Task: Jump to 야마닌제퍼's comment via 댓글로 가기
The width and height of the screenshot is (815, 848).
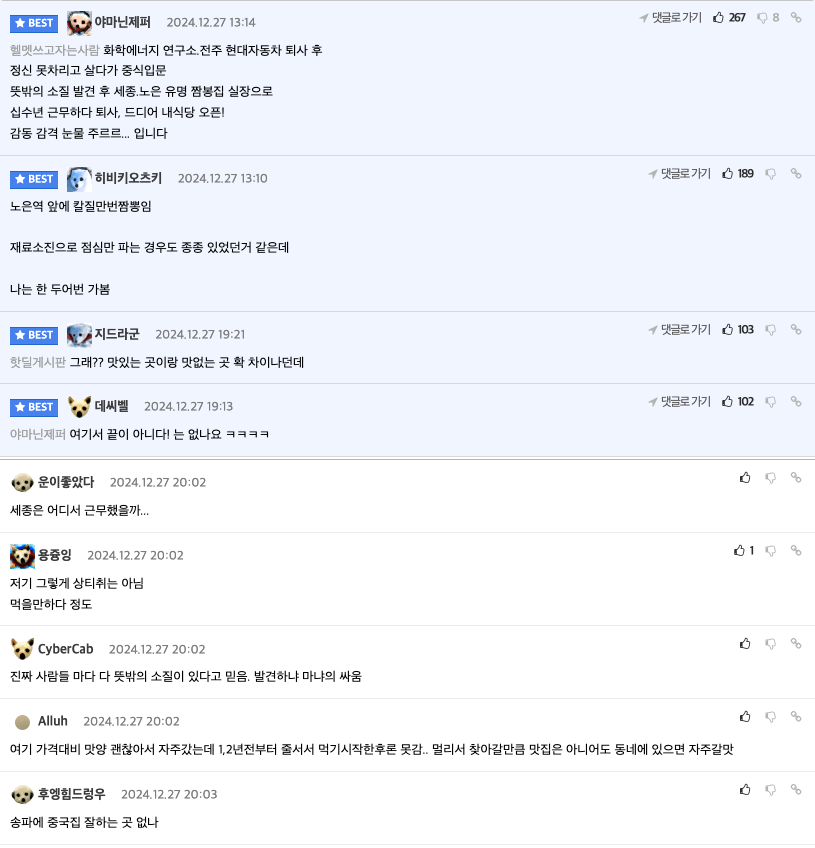Action: click(670, 17)
